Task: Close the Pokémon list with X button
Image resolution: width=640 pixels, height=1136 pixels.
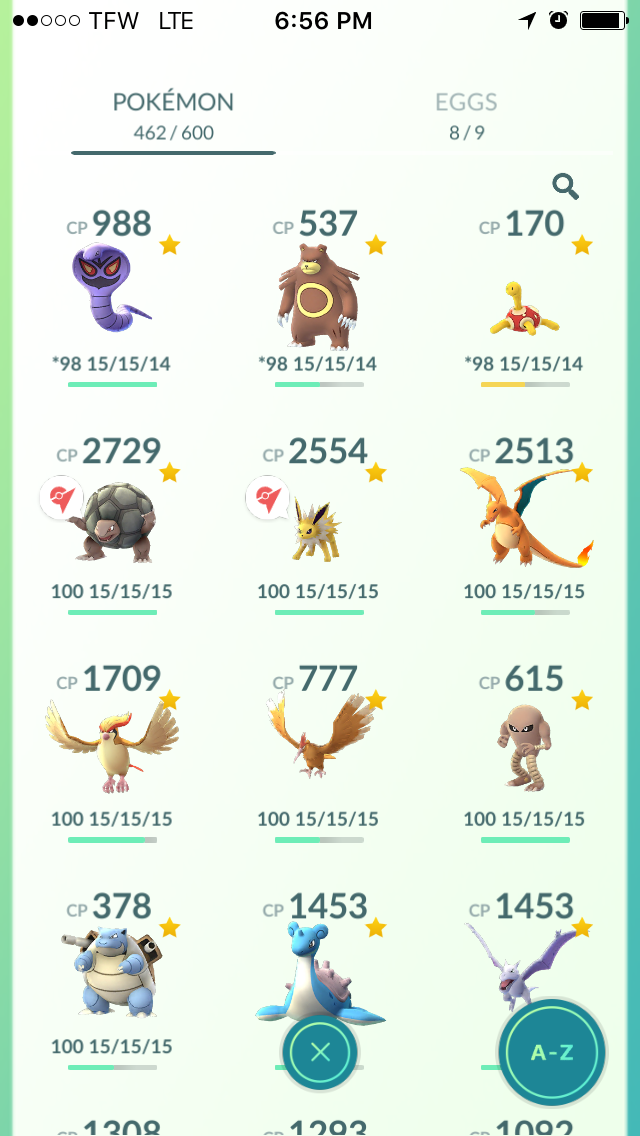Action: point(320,1052)
